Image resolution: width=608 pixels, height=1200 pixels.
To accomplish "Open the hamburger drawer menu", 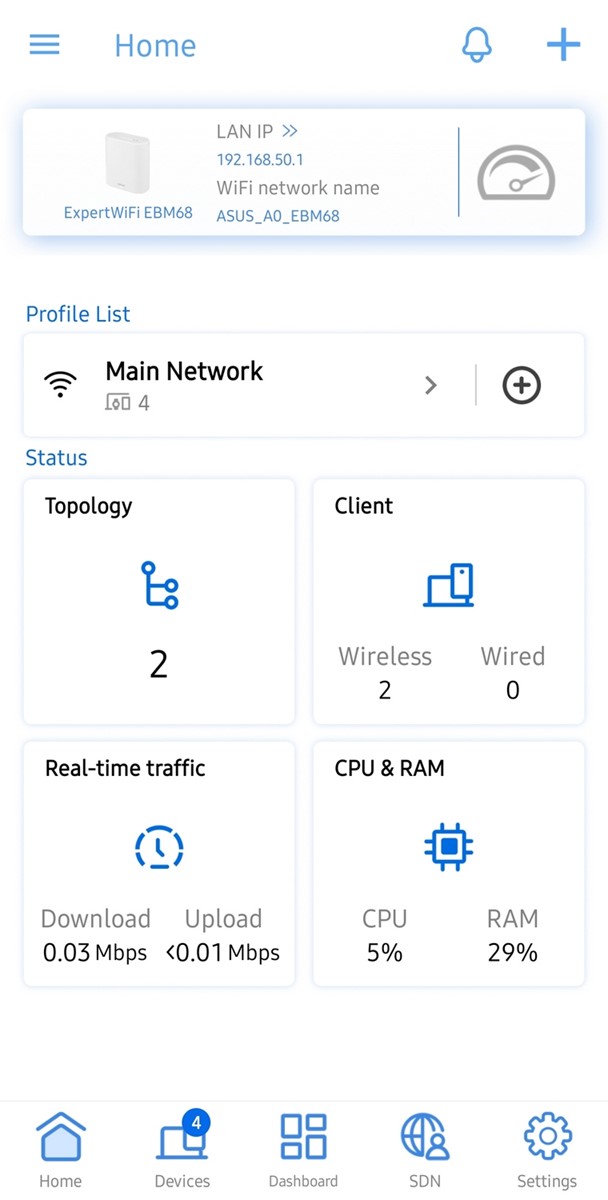I will tap(45, 45).
